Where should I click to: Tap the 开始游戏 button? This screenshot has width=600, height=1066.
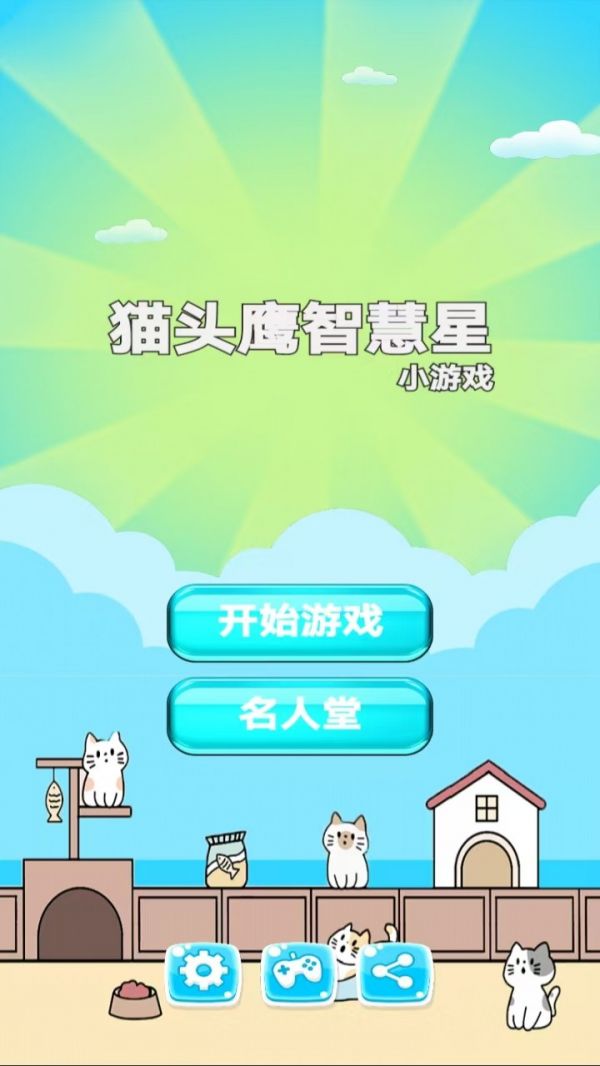(x=300, y=622)
